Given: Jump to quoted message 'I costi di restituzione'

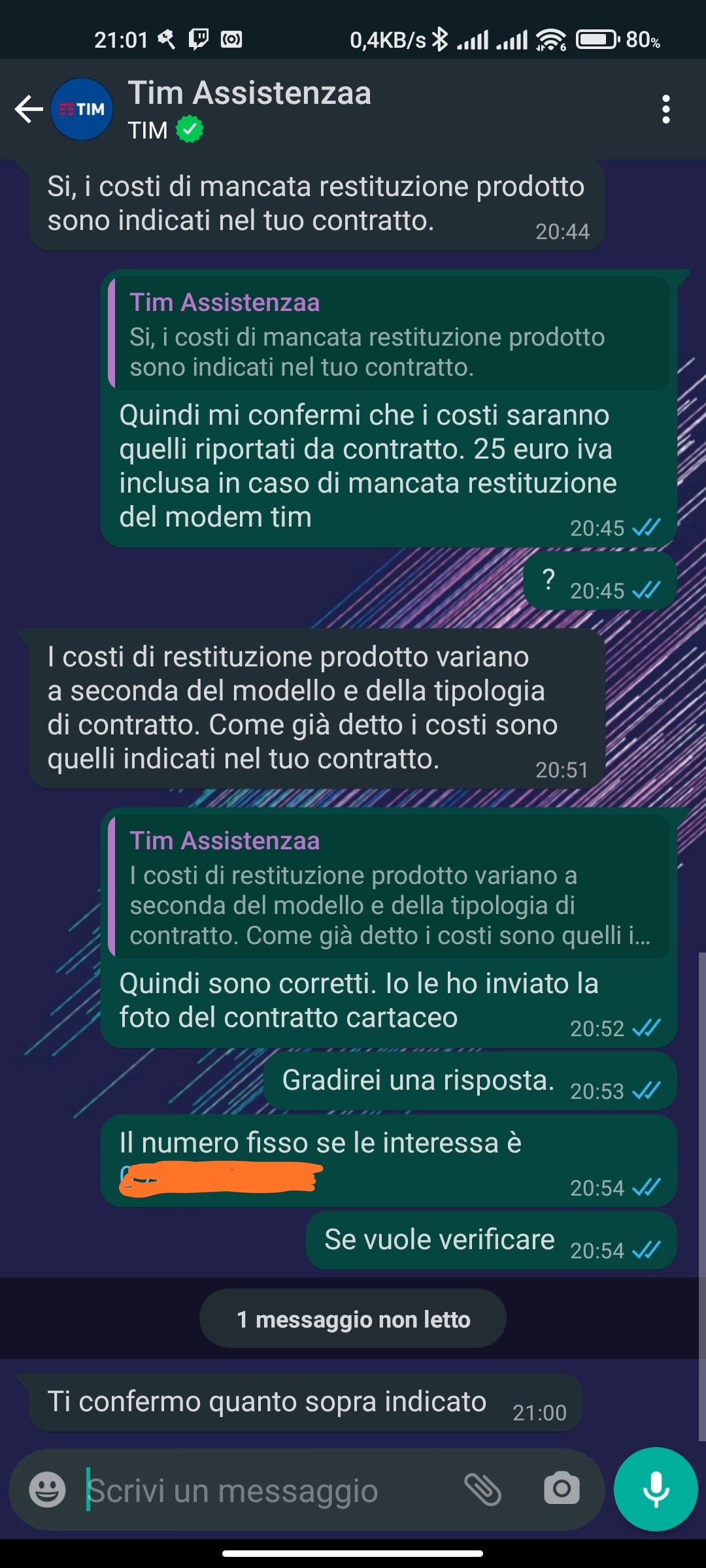Looking at the screenshot, I should [x=389, y=887].
